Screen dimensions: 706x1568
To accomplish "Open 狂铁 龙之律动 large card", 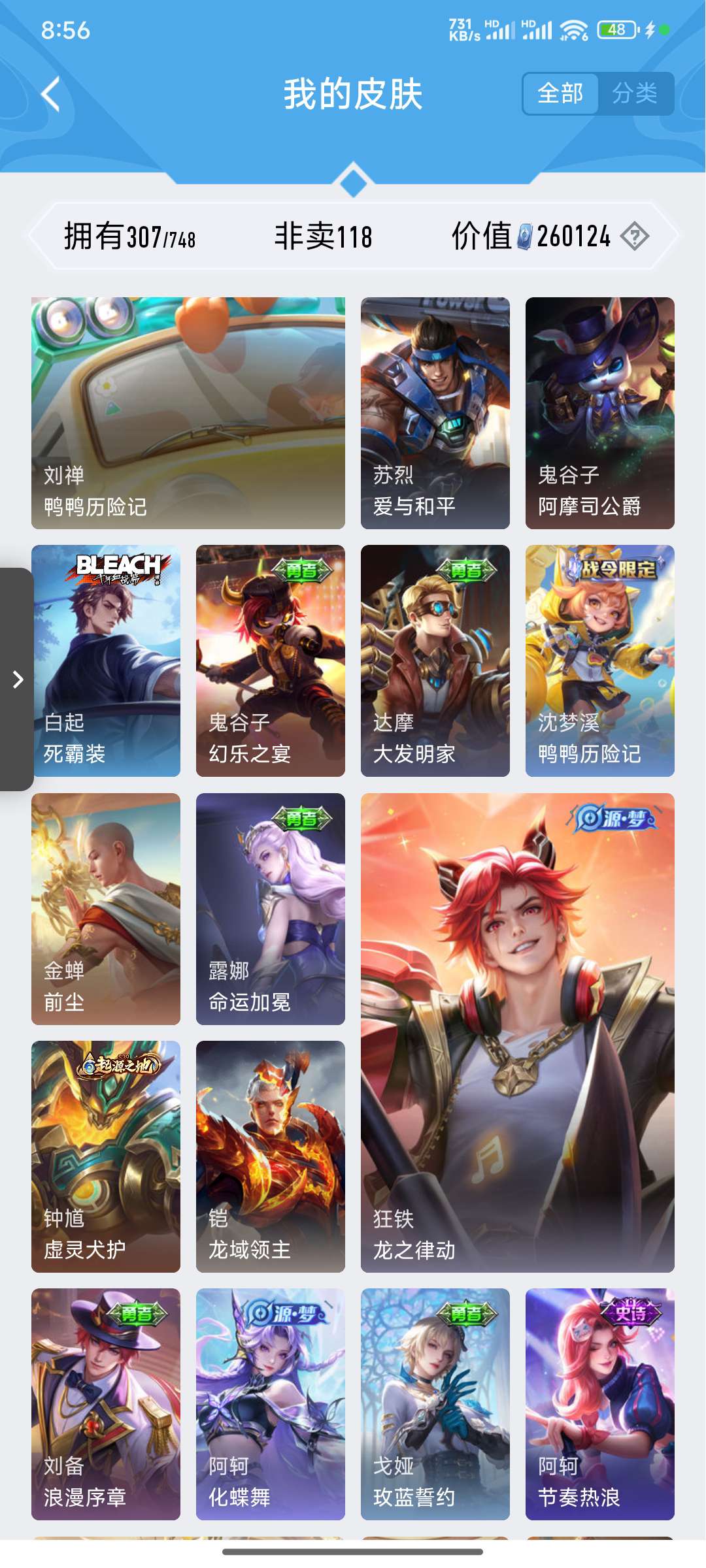I will (517, 1032).
